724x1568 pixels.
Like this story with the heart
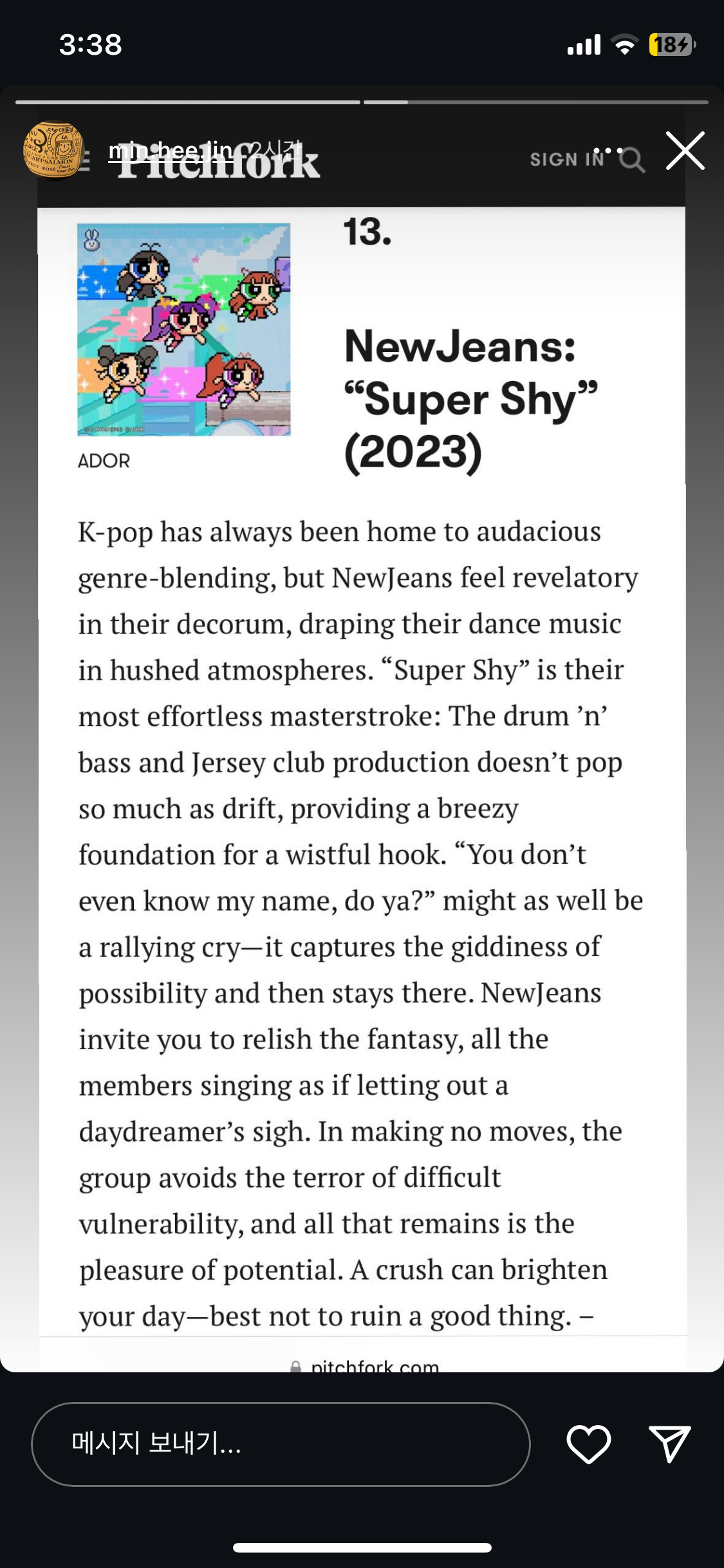tap(588, 1444)
